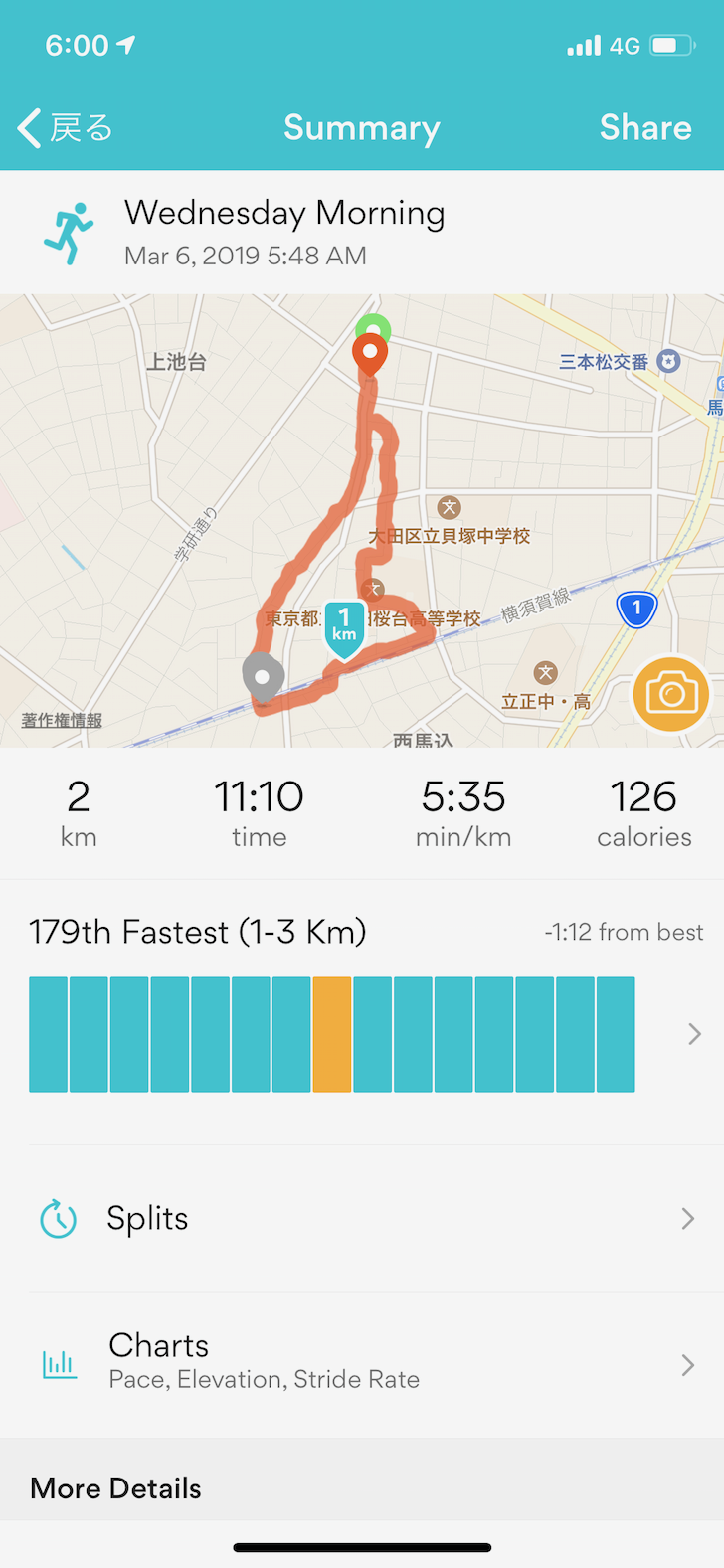Open Charts for pace and elevation

[x=362, y=1364]
